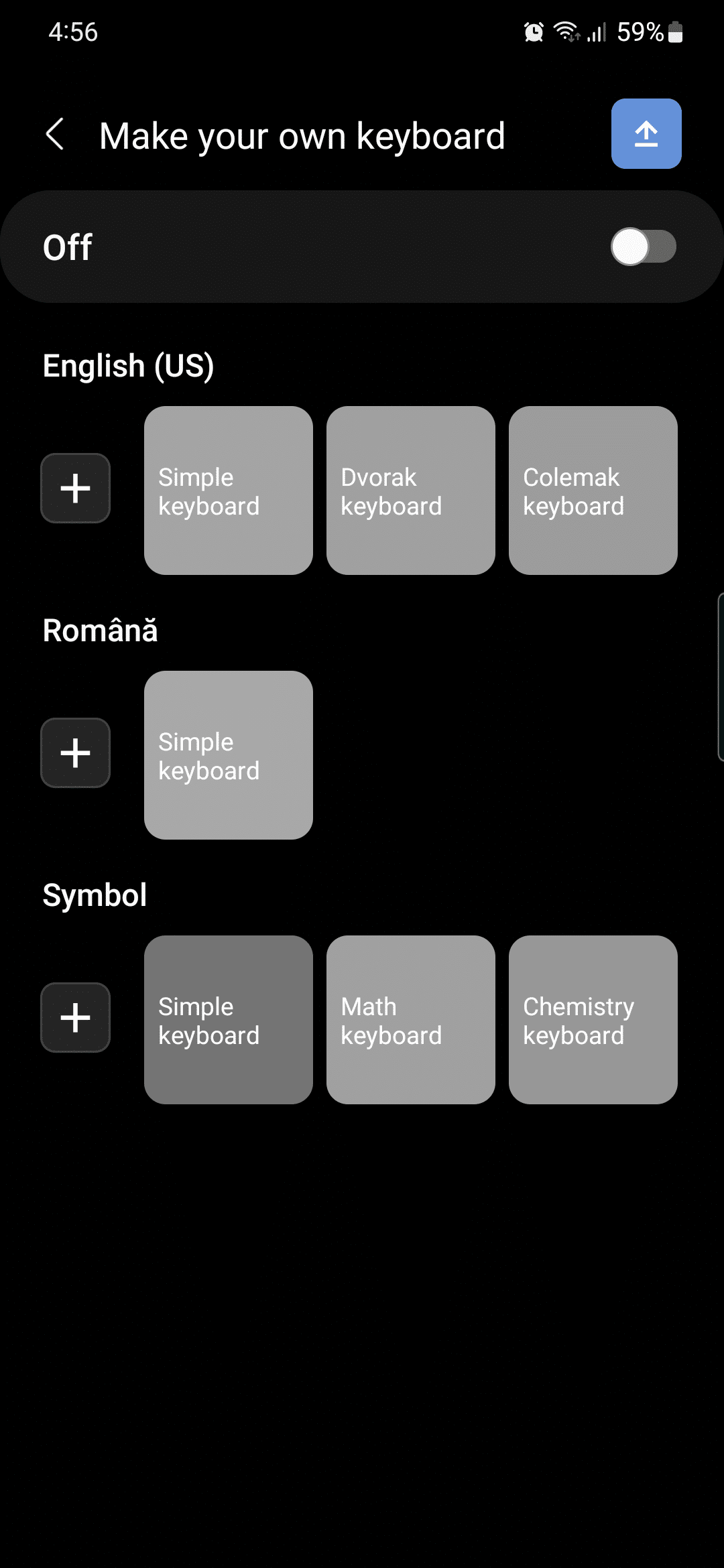Choose the Colemak keyboard tile

[593, 491]
